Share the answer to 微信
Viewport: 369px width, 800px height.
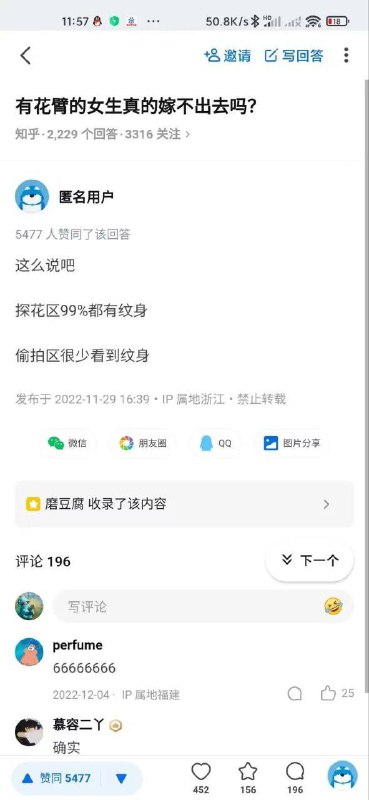point(68,443)
